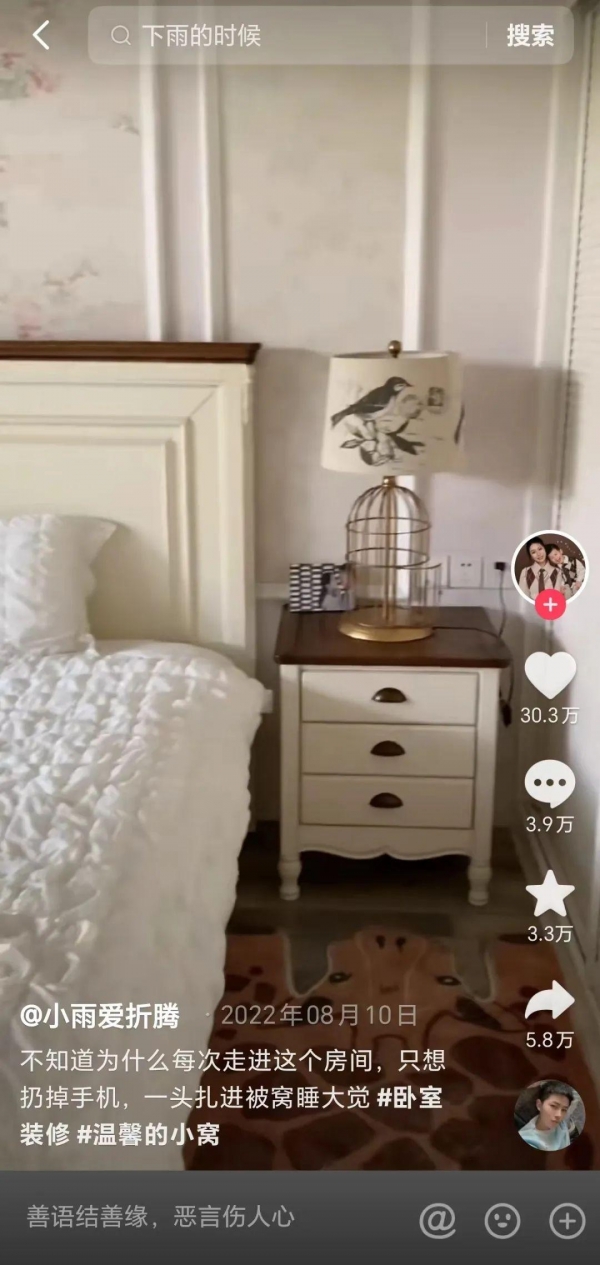
Task: Open the creator's profile avatar
Action: click(549, 567)
